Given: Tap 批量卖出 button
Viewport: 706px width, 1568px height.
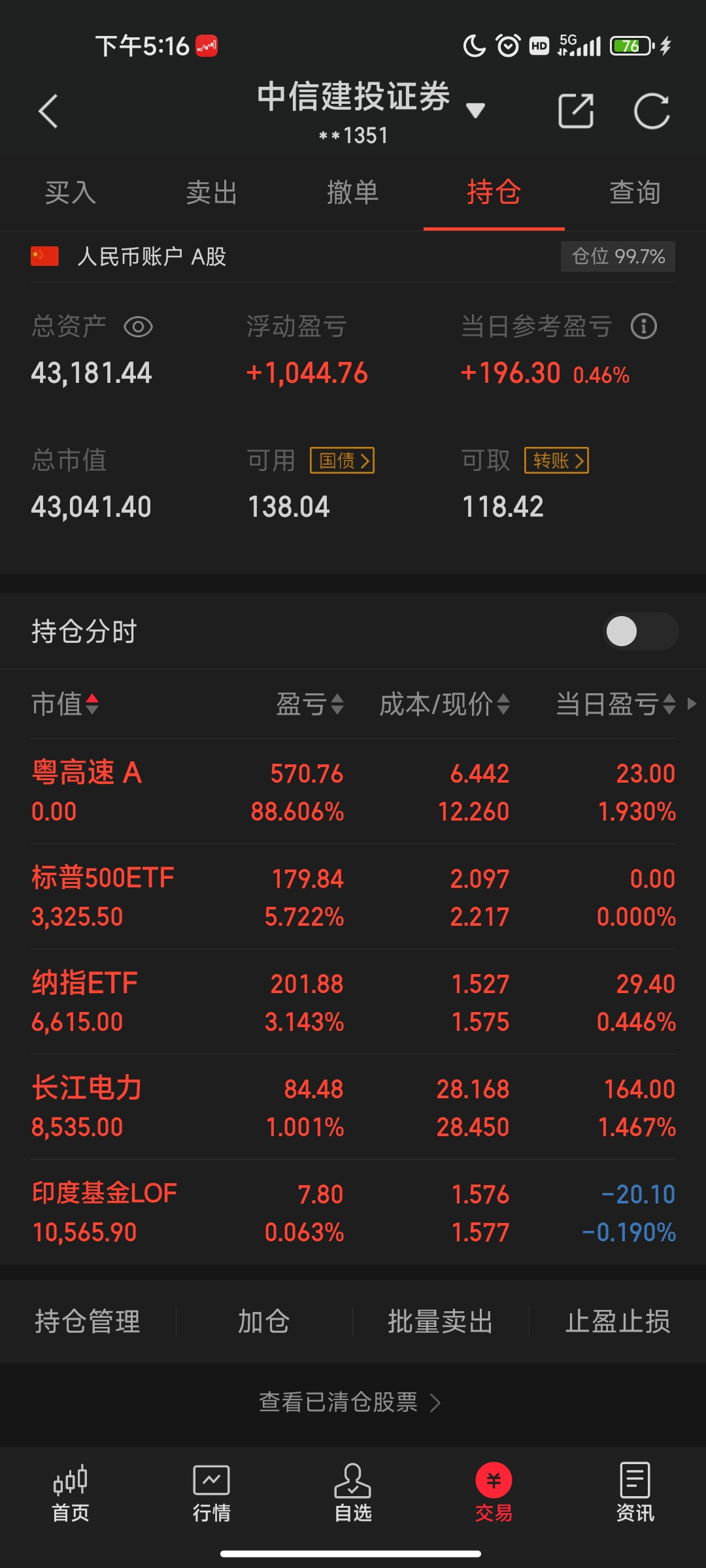Looking at the screenshot, I should (440, 1322).
